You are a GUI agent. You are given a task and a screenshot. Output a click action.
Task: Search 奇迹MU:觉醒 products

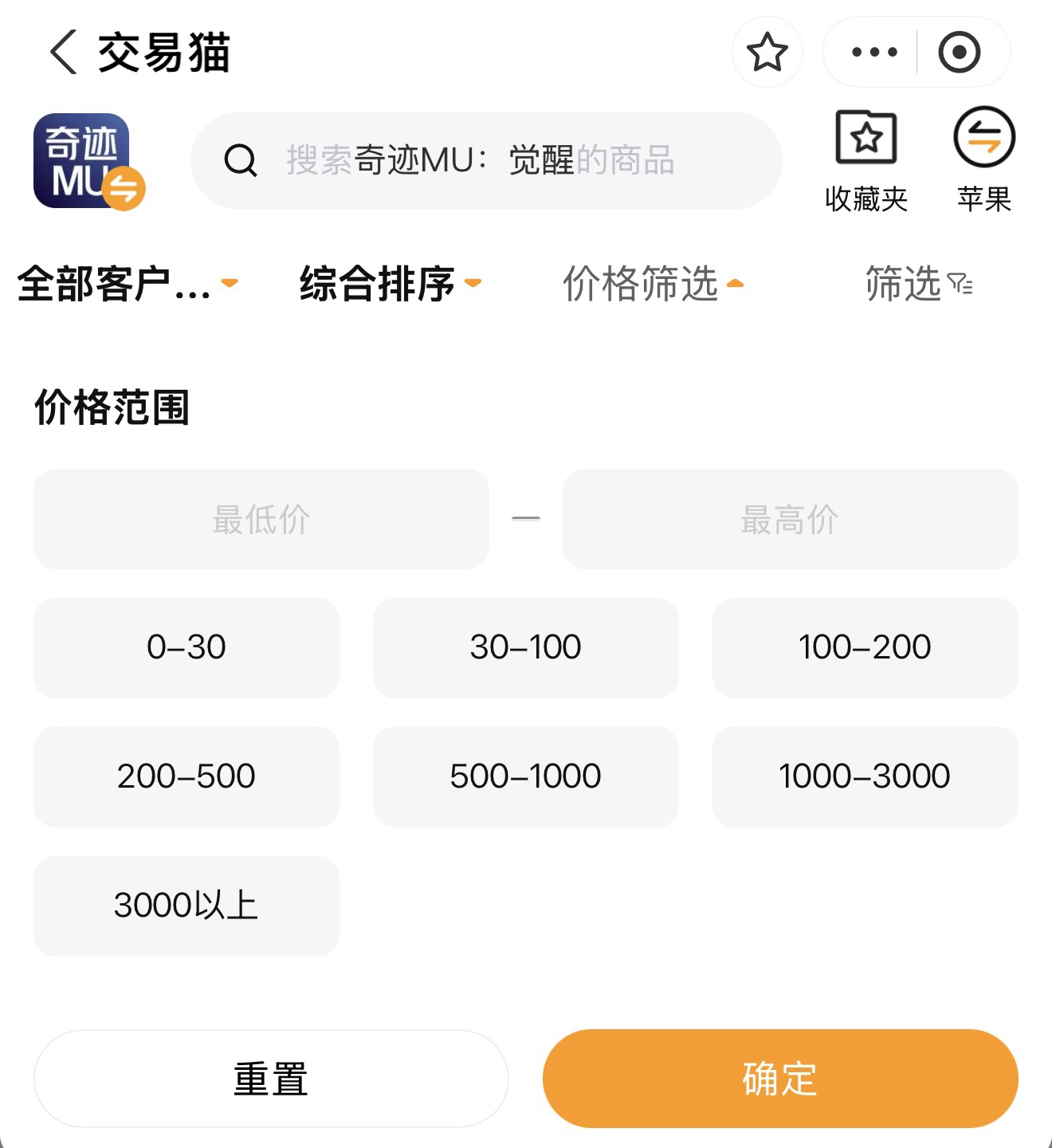(x=486, y=160)
